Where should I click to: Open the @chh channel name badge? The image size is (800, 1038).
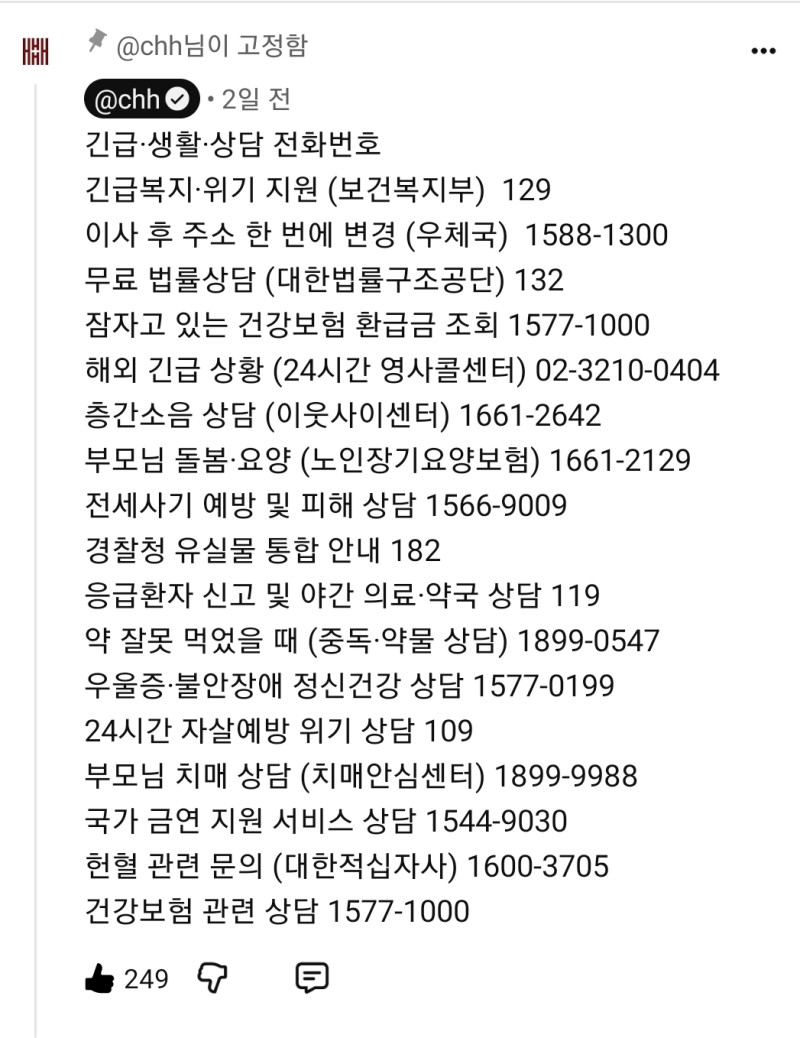click(142, 99)
